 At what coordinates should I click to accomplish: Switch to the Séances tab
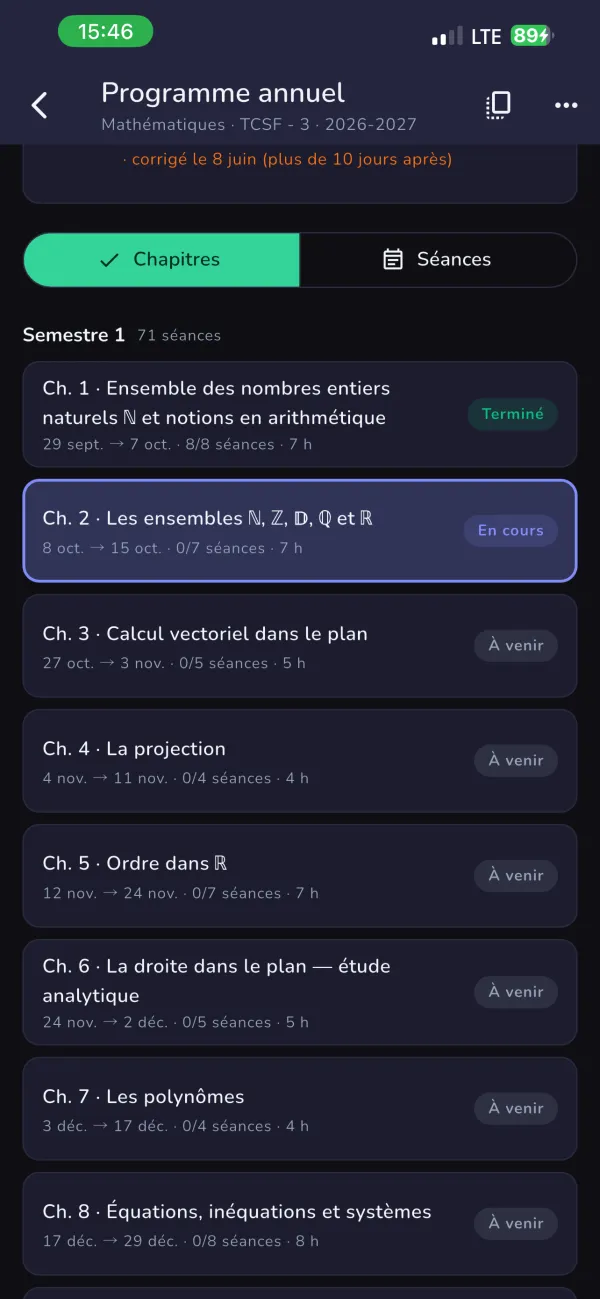tap(438, 260)
